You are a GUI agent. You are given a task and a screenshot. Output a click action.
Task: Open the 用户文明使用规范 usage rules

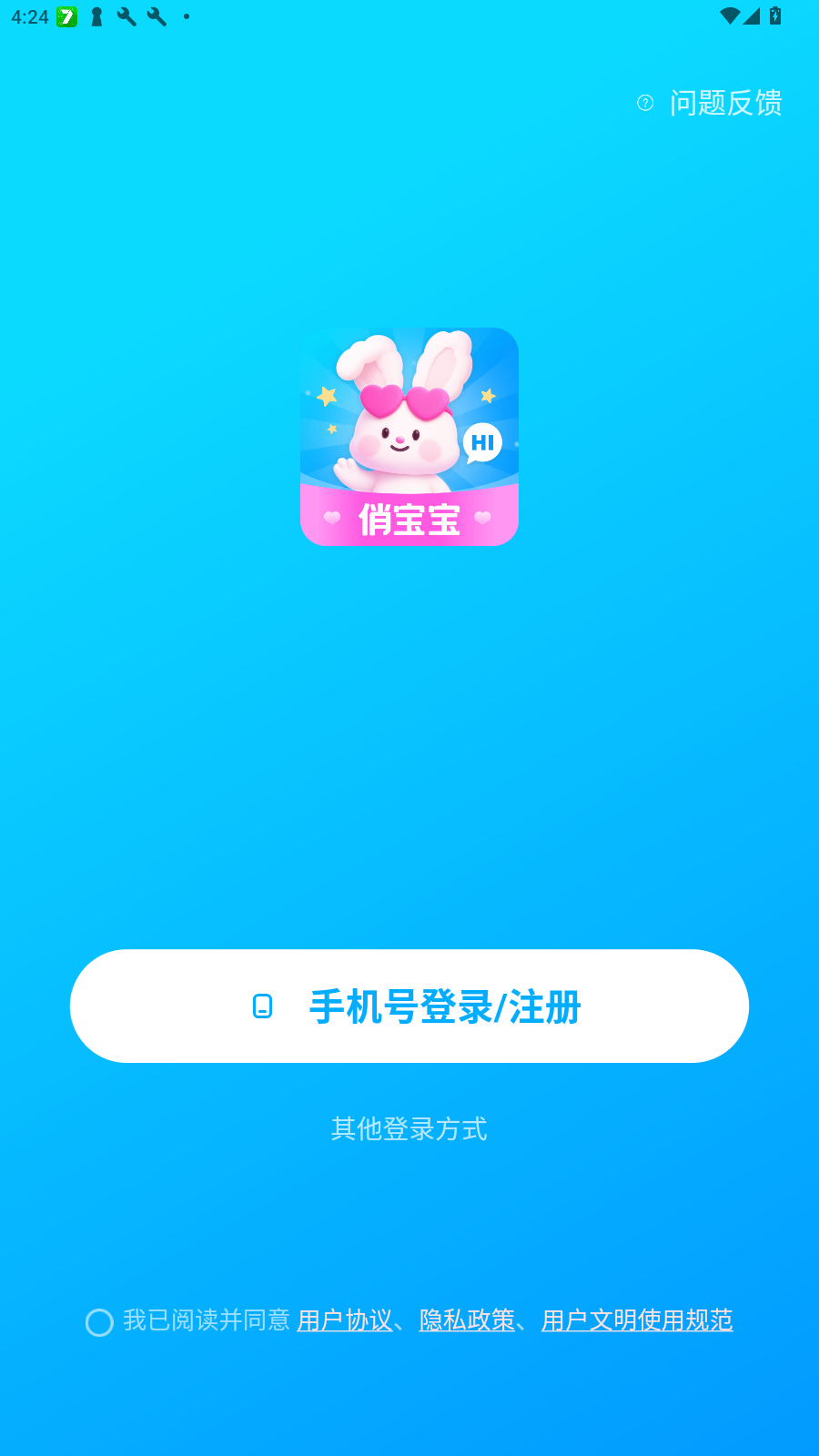[x=636, y=1320]
